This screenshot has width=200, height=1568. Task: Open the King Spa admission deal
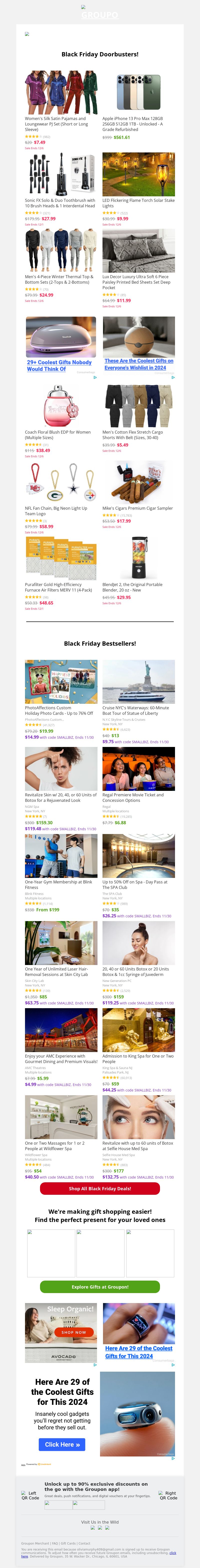tap(138, 1030)
